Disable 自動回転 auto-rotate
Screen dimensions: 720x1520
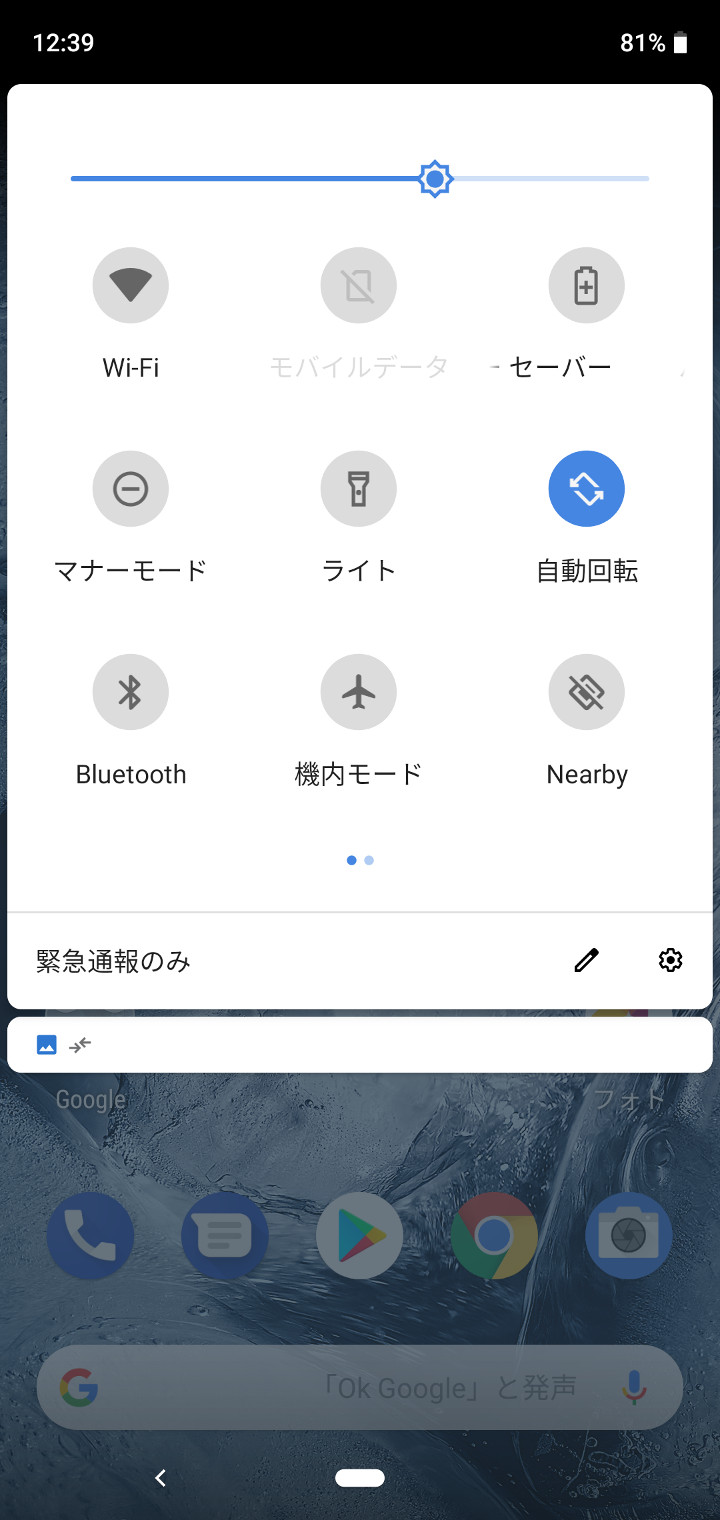[587, 489]
